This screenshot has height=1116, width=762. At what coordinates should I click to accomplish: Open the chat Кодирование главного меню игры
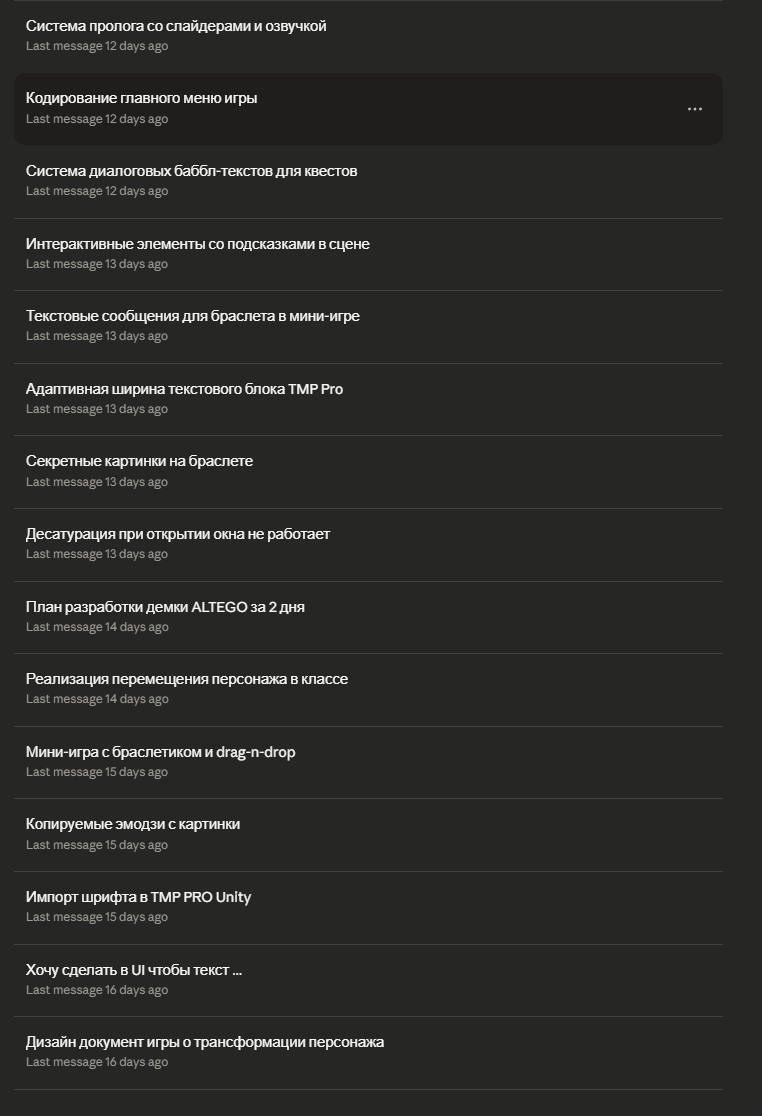[x=369, y=109]
